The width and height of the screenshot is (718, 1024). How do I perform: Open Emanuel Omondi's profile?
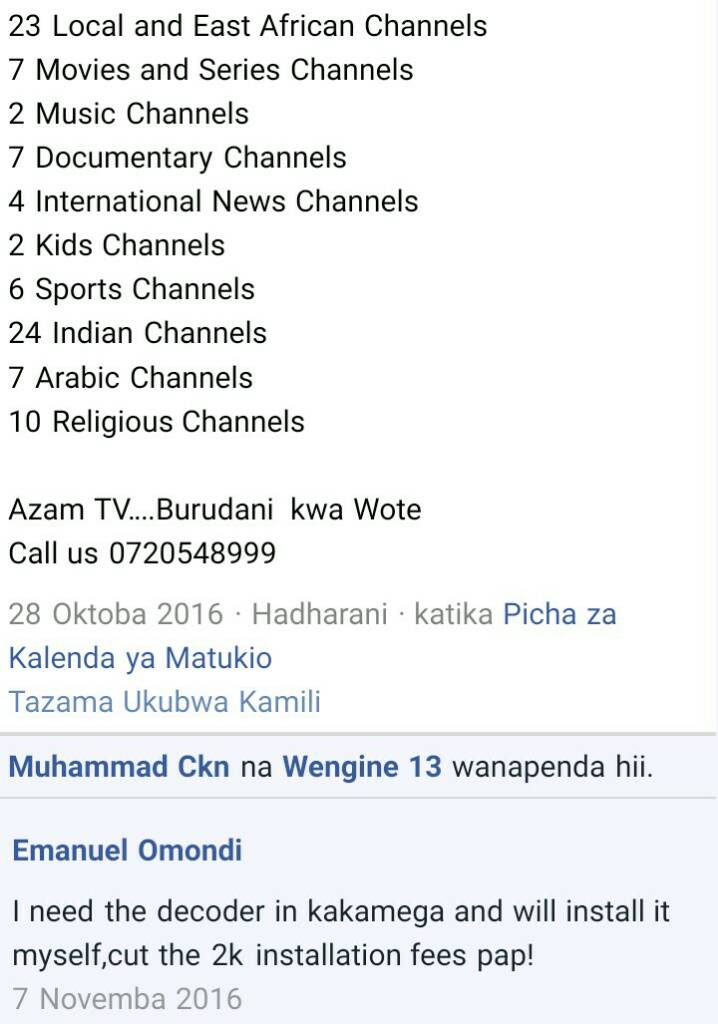click(127, 851)
